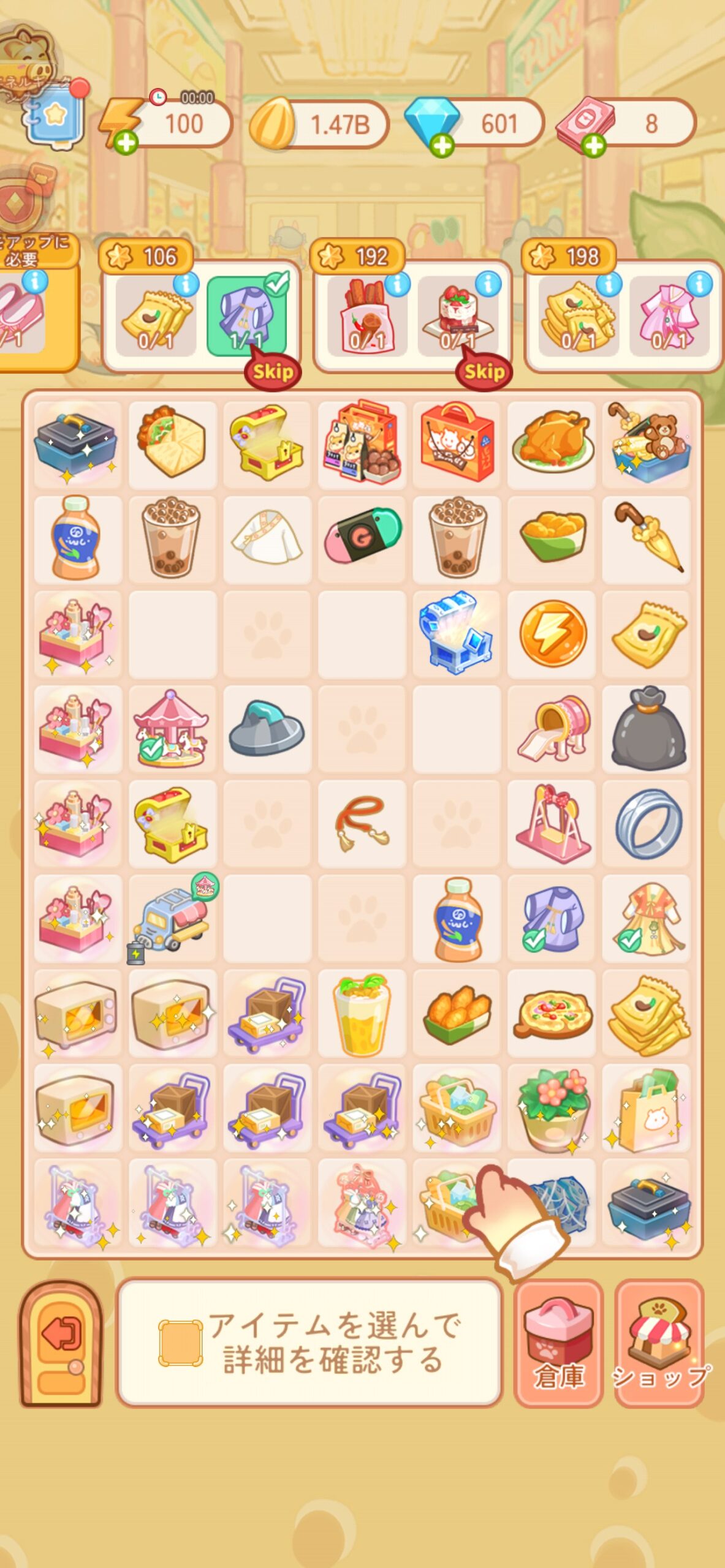The width and height of the screenshot is (725, 1568).
Task: Select the flower pot item
Action: click(552, 1107)
